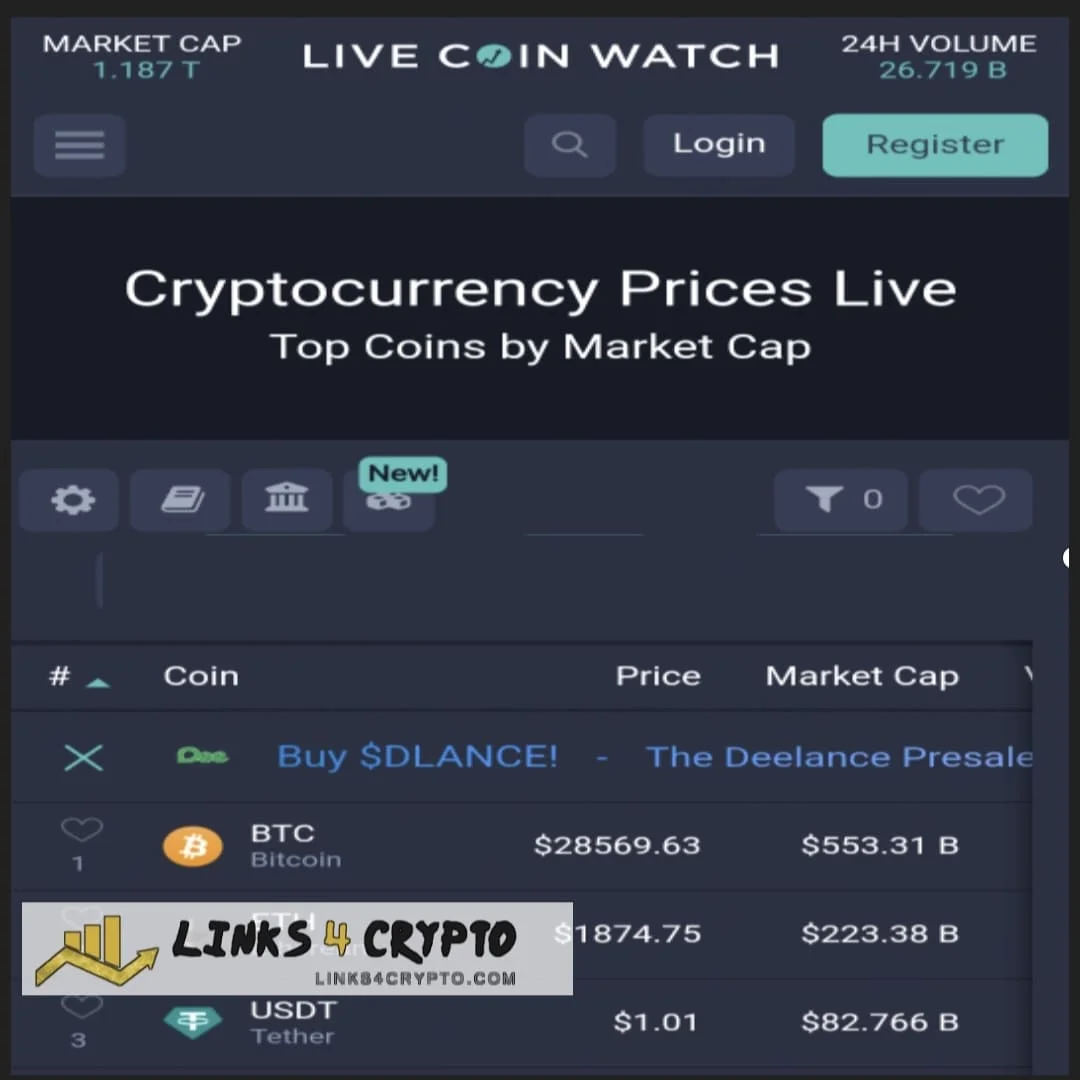
Task: Favorite Tether with its heart icon
Action: point(81,1006)
